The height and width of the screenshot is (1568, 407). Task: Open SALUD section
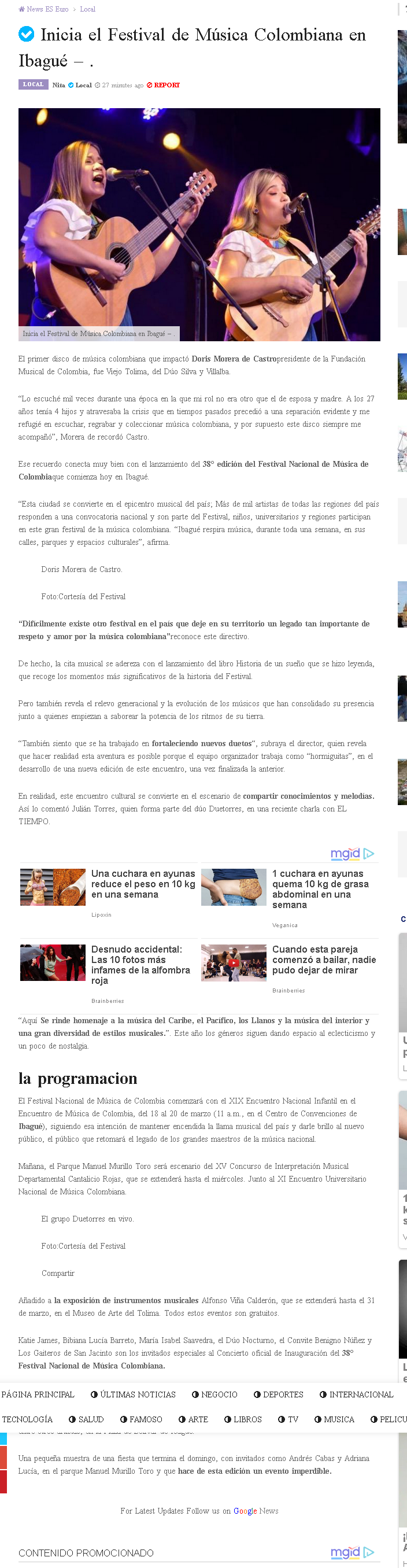pos(91,1419)
